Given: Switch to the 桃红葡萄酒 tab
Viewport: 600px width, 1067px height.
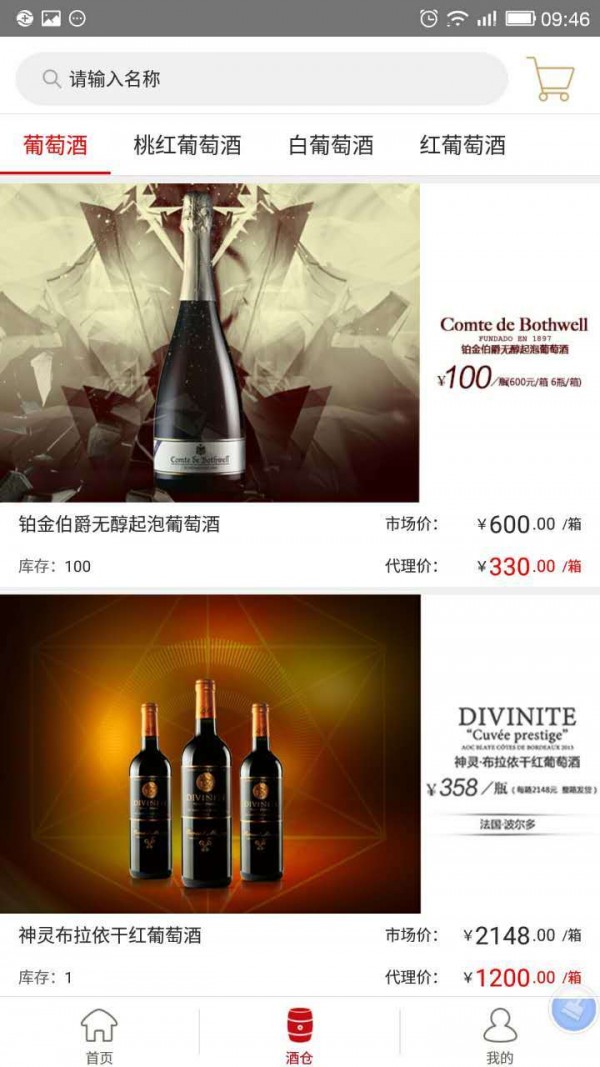Looking at the screenshot, I should 187,145.
